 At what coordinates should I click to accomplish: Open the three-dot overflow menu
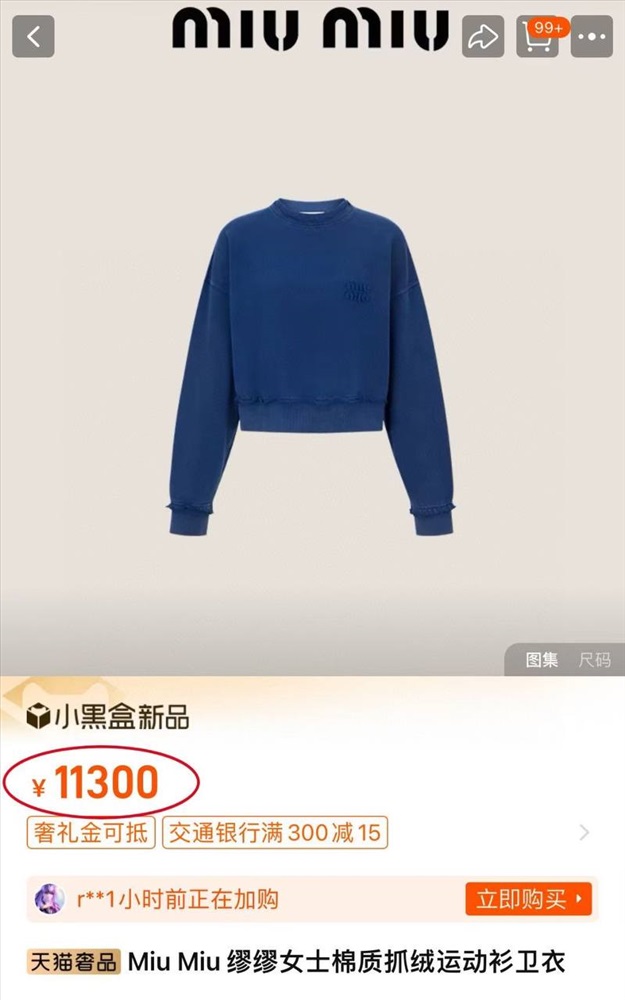coord(592,36)
